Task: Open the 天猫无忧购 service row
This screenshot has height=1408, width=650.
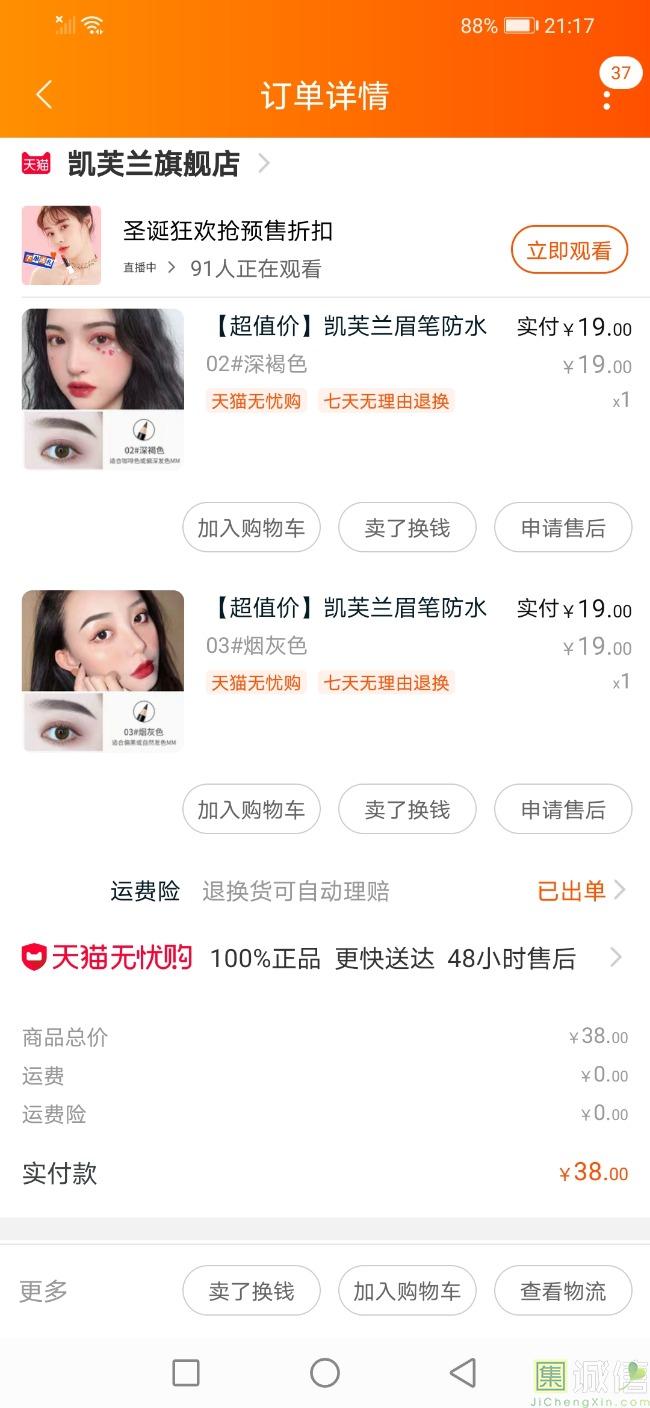Action: pyautogui.click(x=320, y=958)
